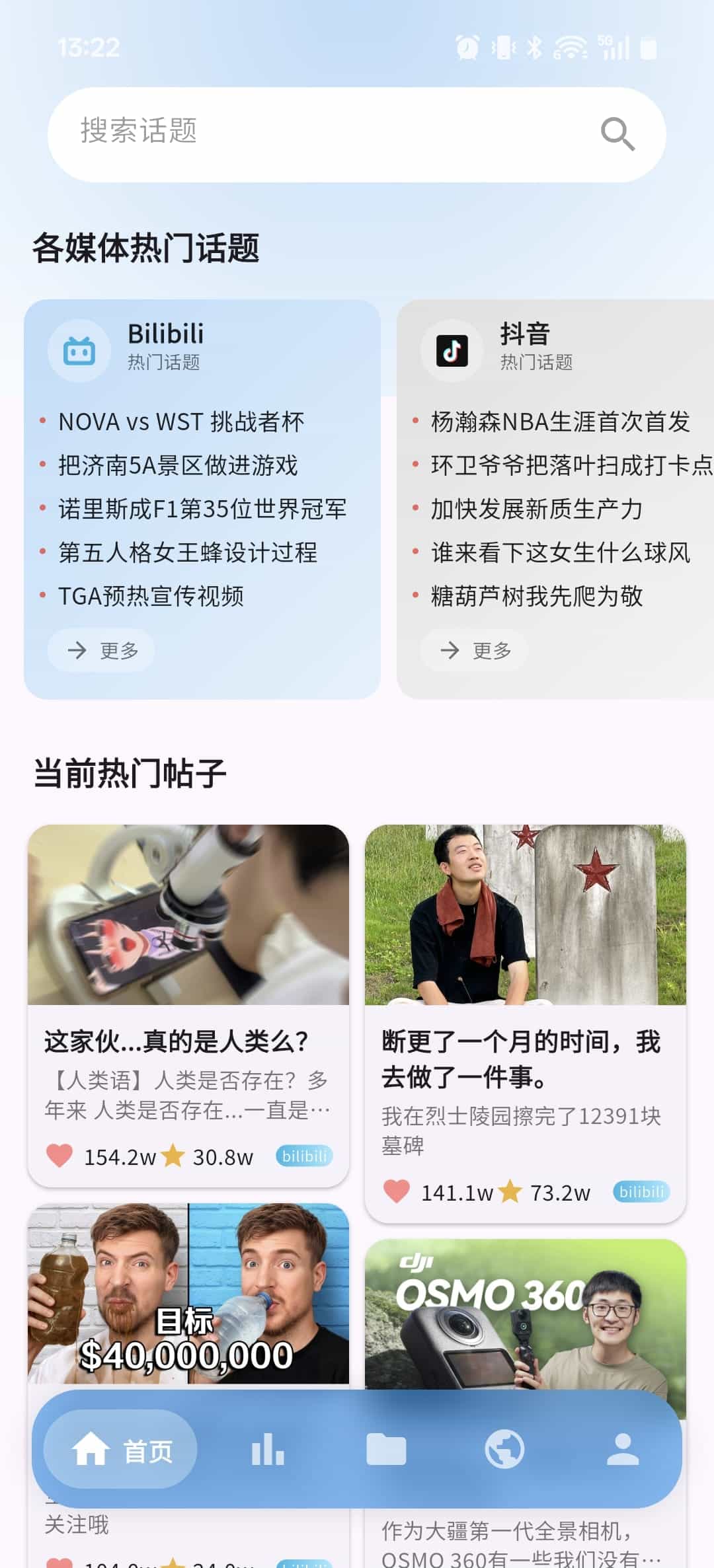
Task: Open topic NOVA vs WST 挑战者杯
Action: tap(181, 422)
